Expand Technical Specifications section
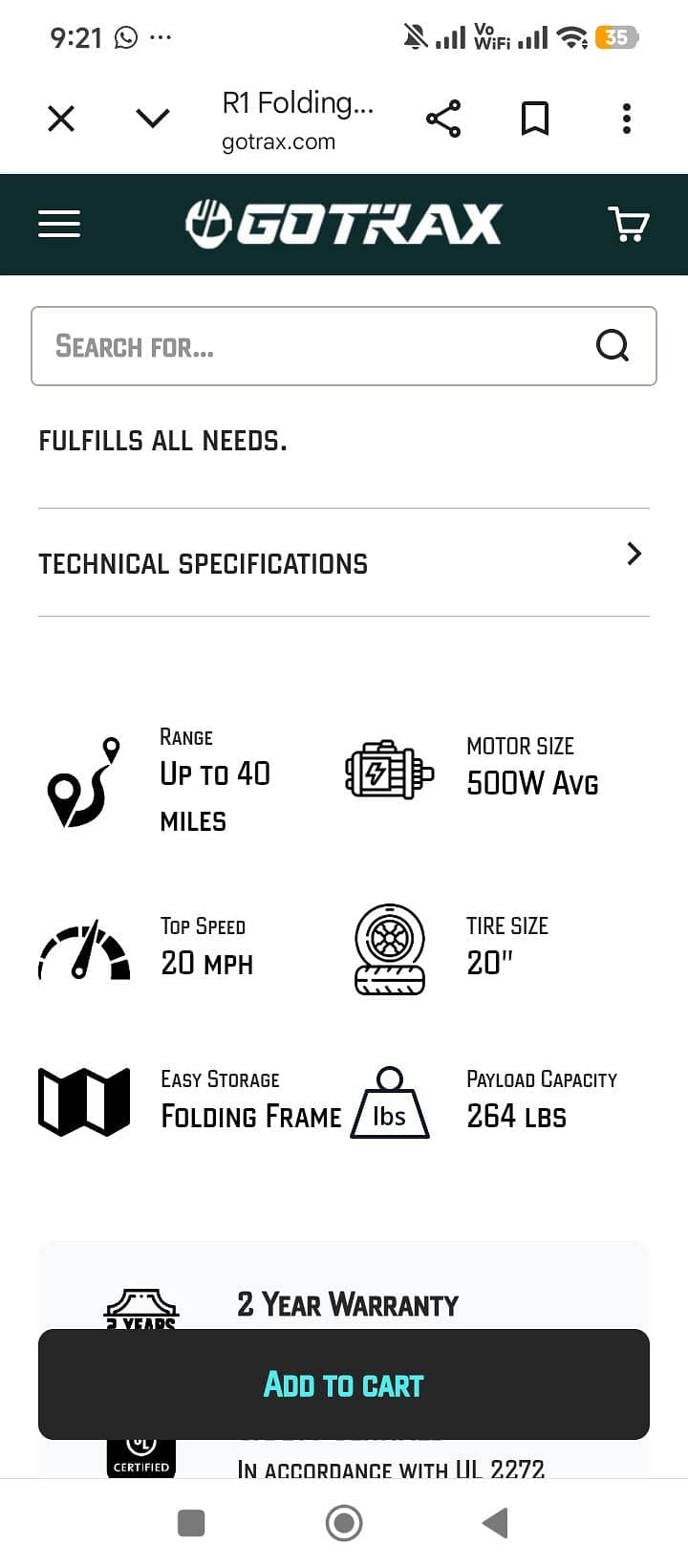 (x=344, y=562)
